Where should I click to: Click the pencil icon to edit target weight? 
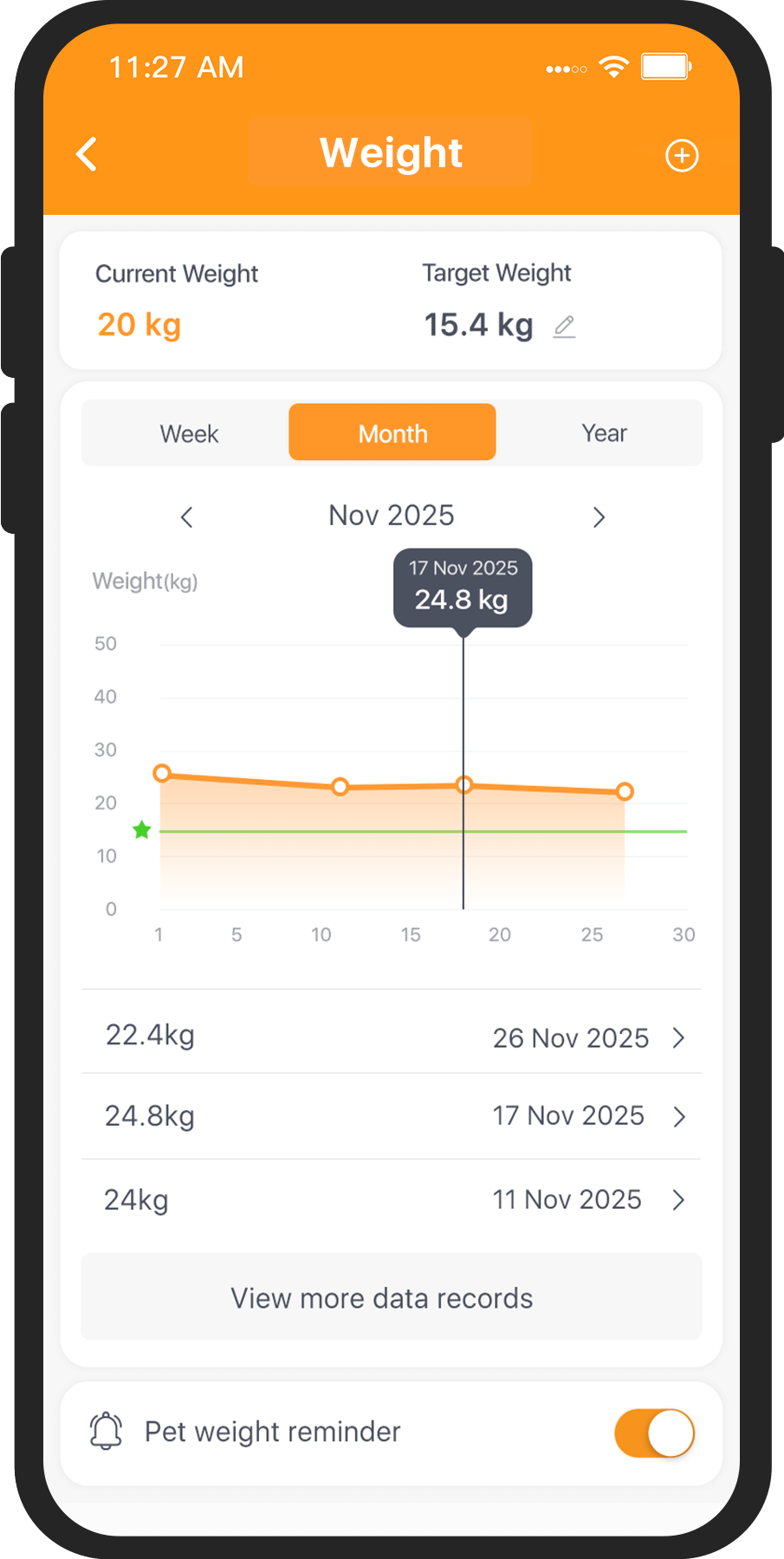[x=564, y=327]
